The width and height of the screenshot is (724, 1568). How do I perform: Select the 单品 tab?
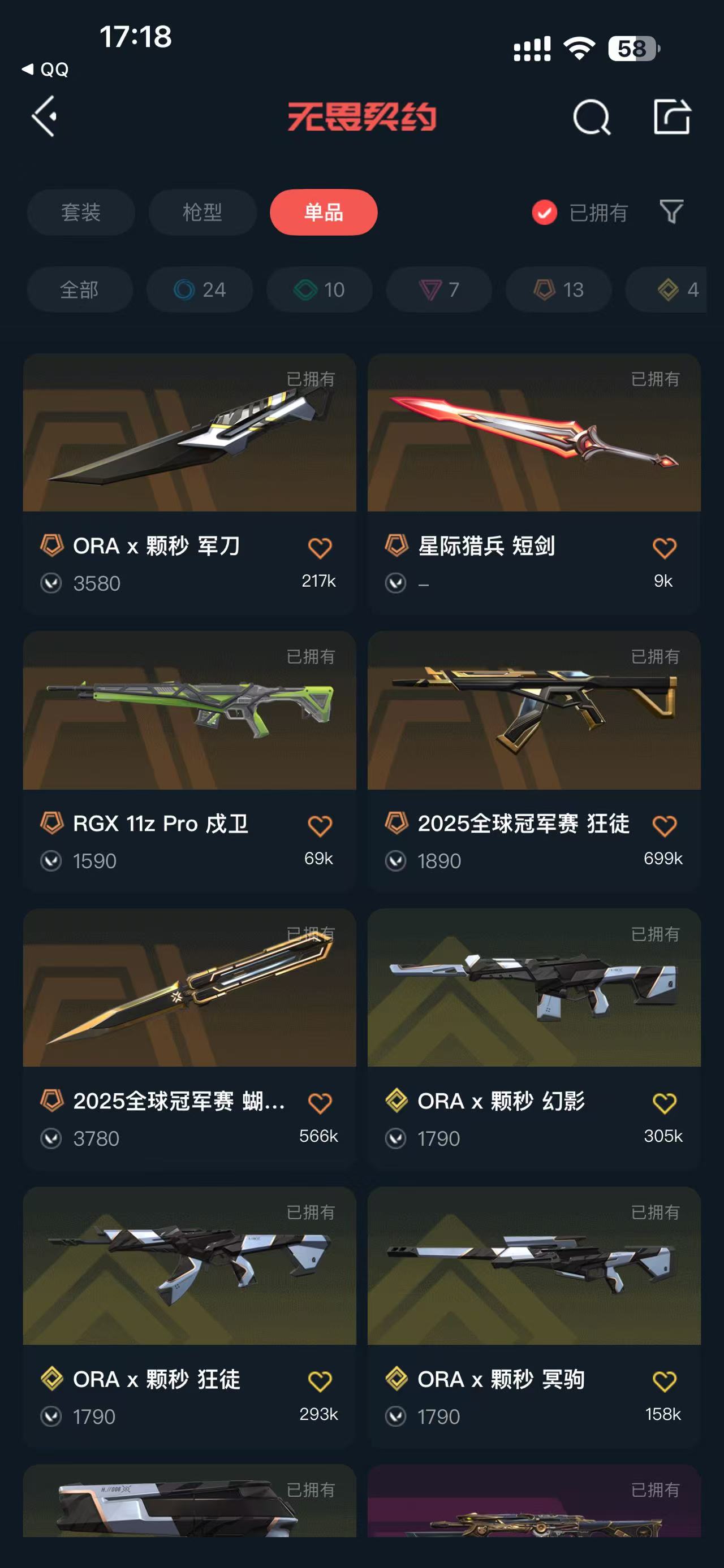click(x=324, y=213)
